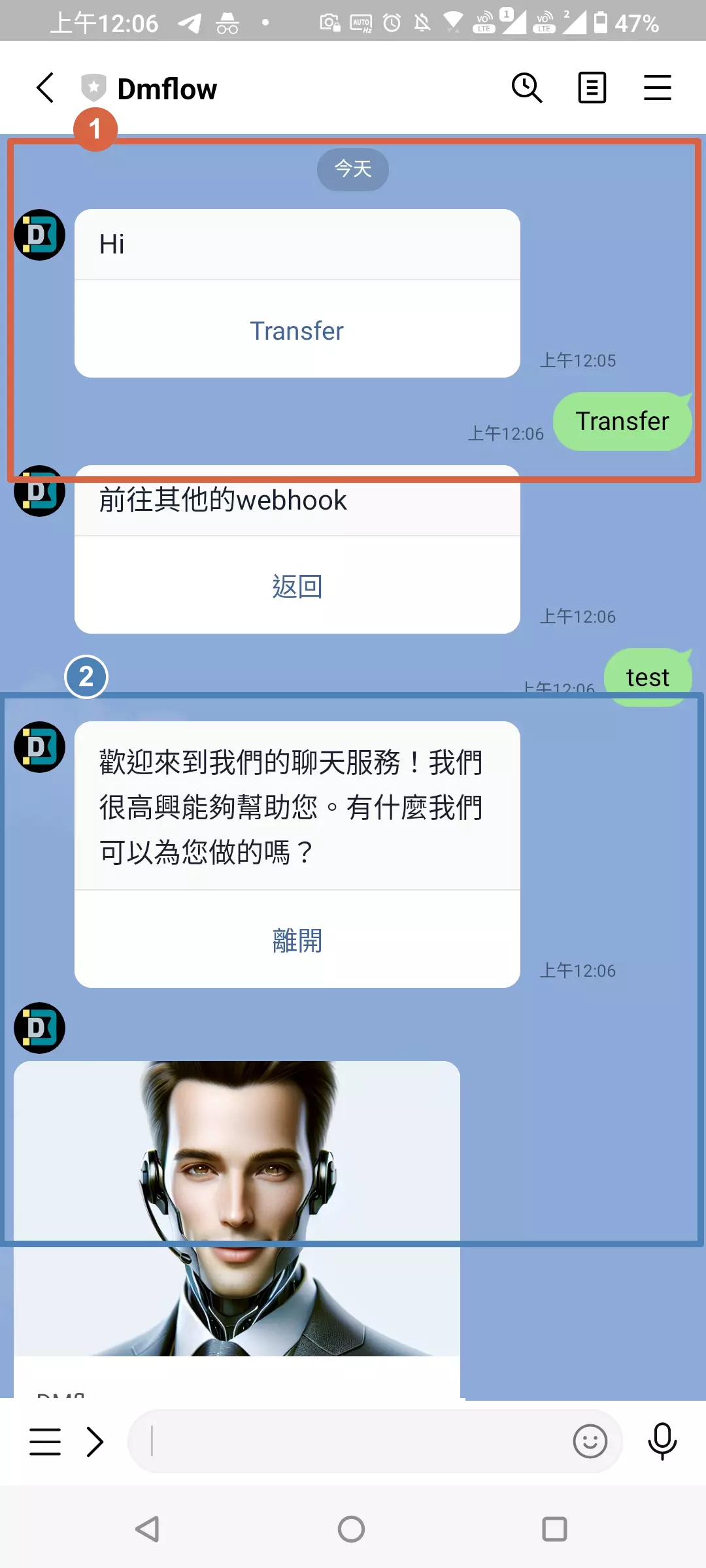Search within the chat history

527,88
